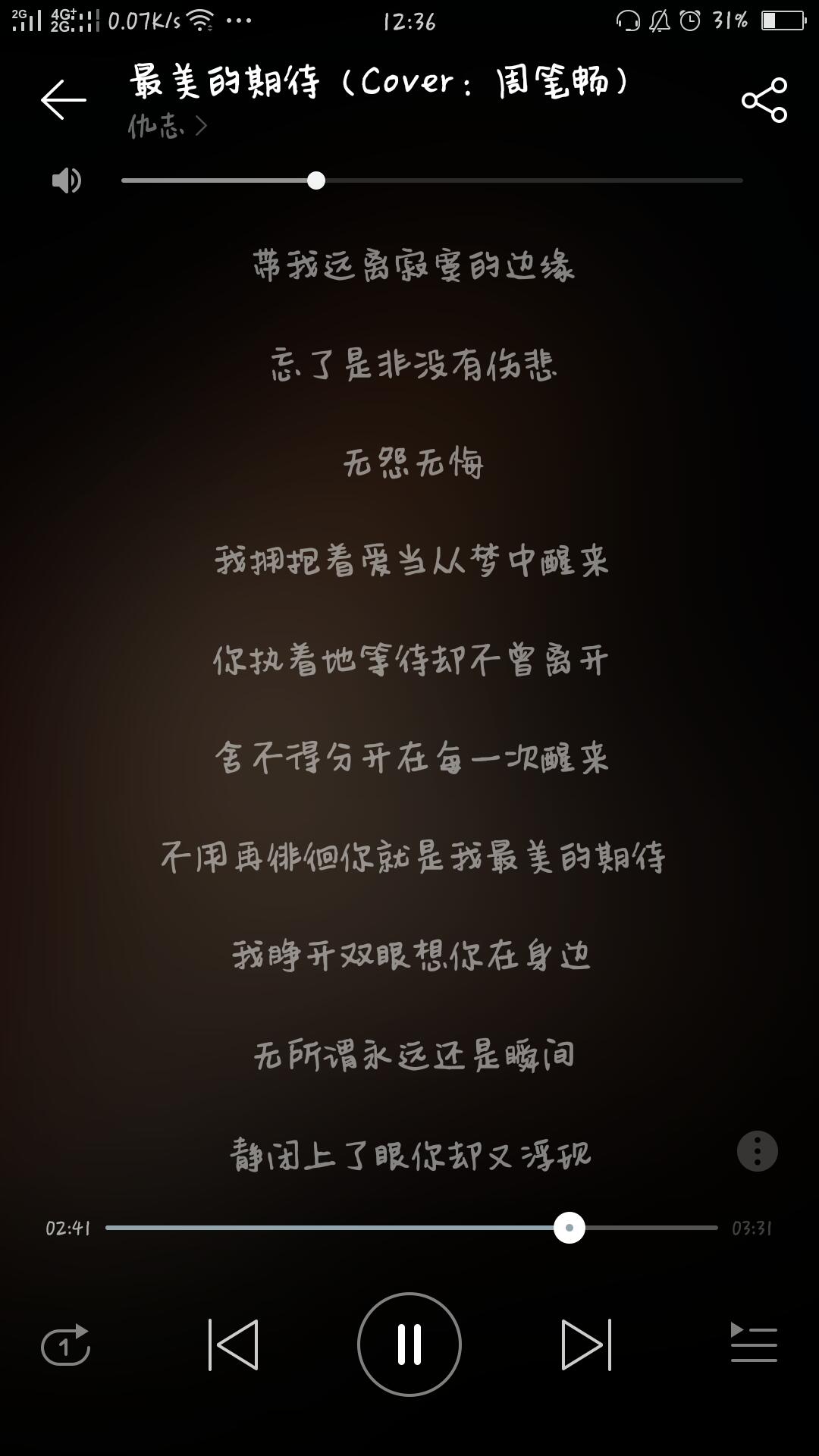This screenshot has height=1456, width=819.
Task: Tap the volume slider track
Action: [431, 180]
